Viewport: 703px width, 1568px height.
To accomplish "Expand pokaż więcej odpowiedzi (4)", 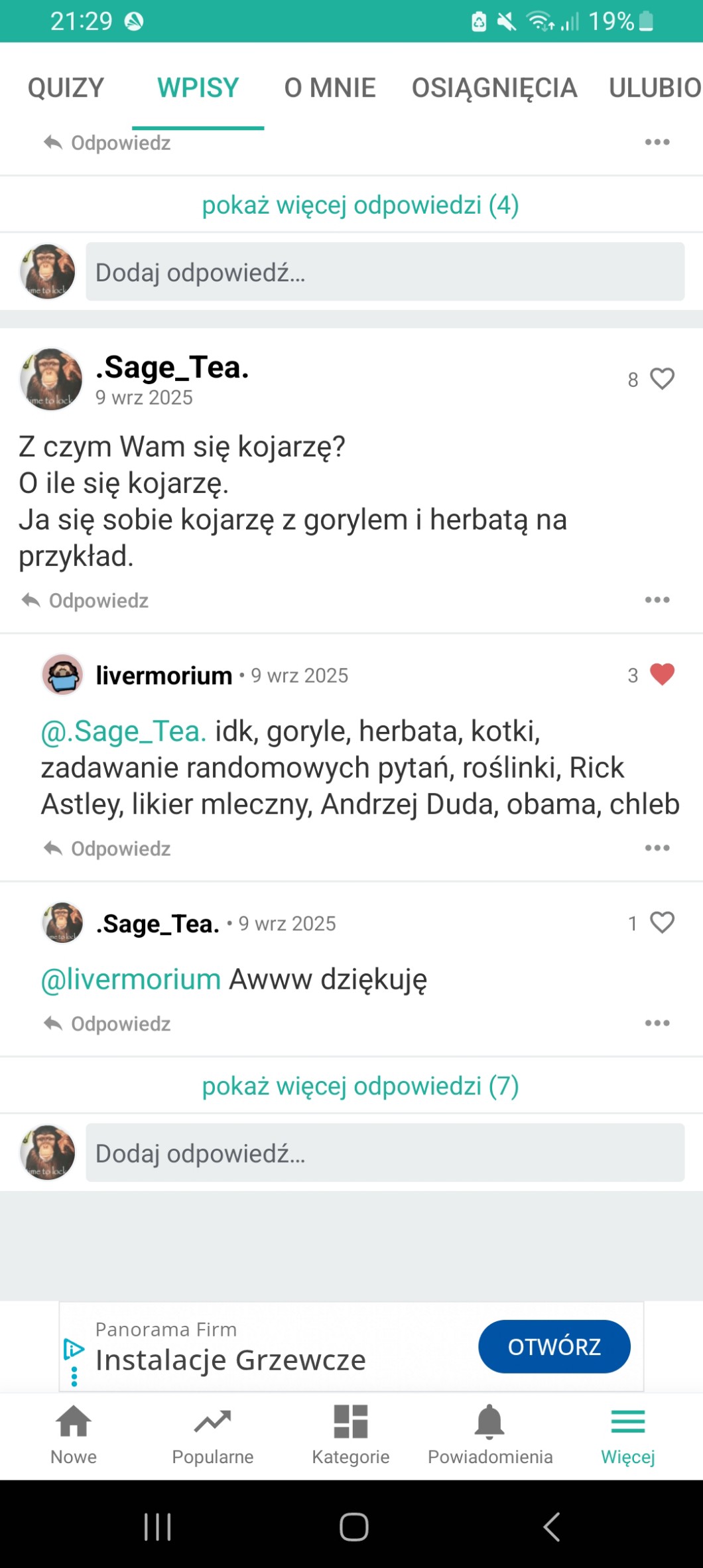I will 360,205.
